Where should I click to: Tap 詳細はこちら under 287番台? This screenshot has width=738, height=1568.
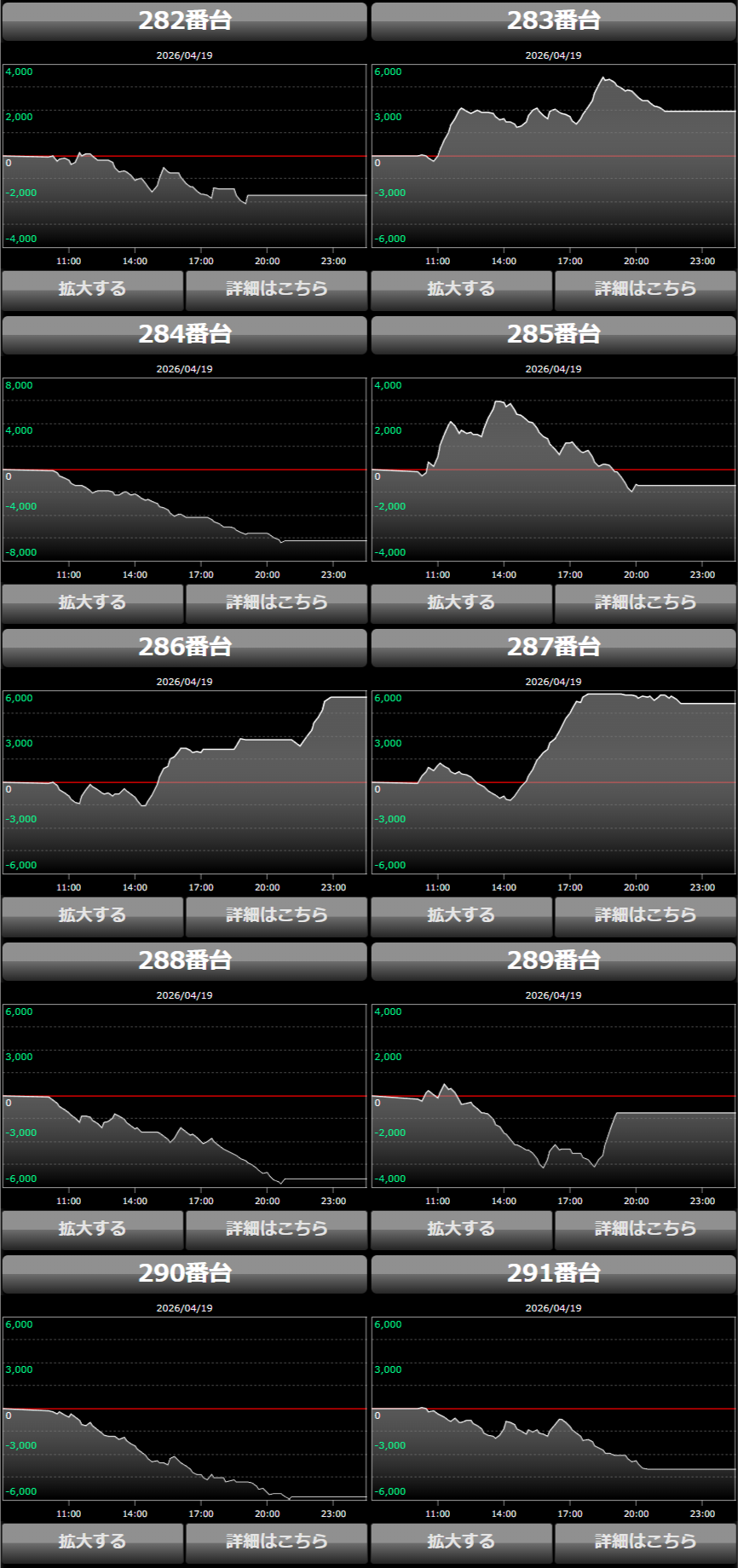point(645,915)
